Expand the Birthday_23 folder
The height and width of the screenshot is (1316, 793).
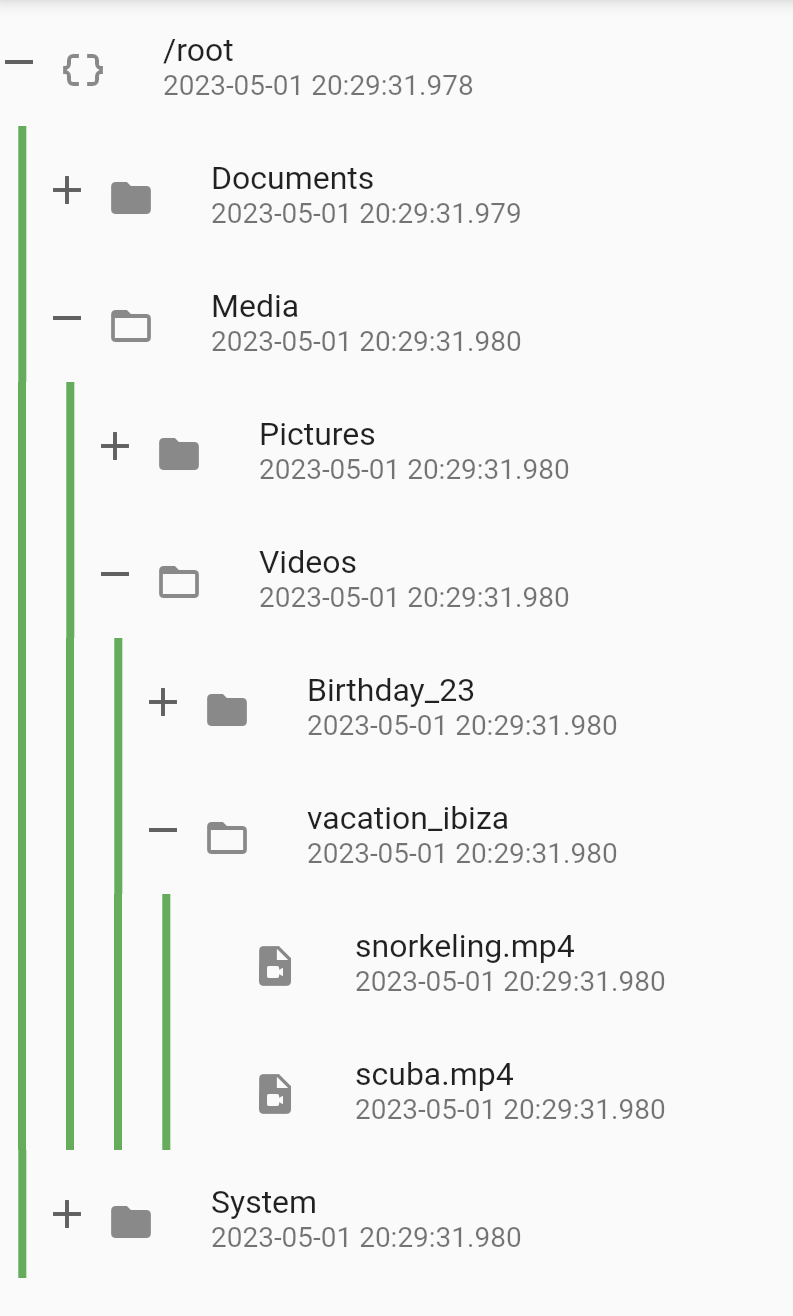point(163,702)
